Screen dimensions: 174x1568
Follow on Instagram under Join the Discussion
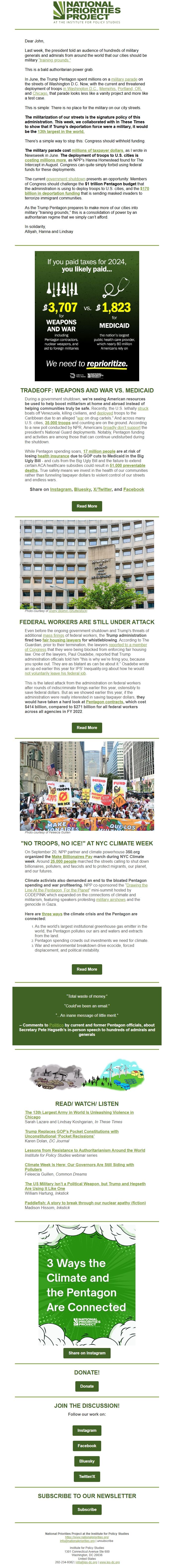[x=87, y=1430]
